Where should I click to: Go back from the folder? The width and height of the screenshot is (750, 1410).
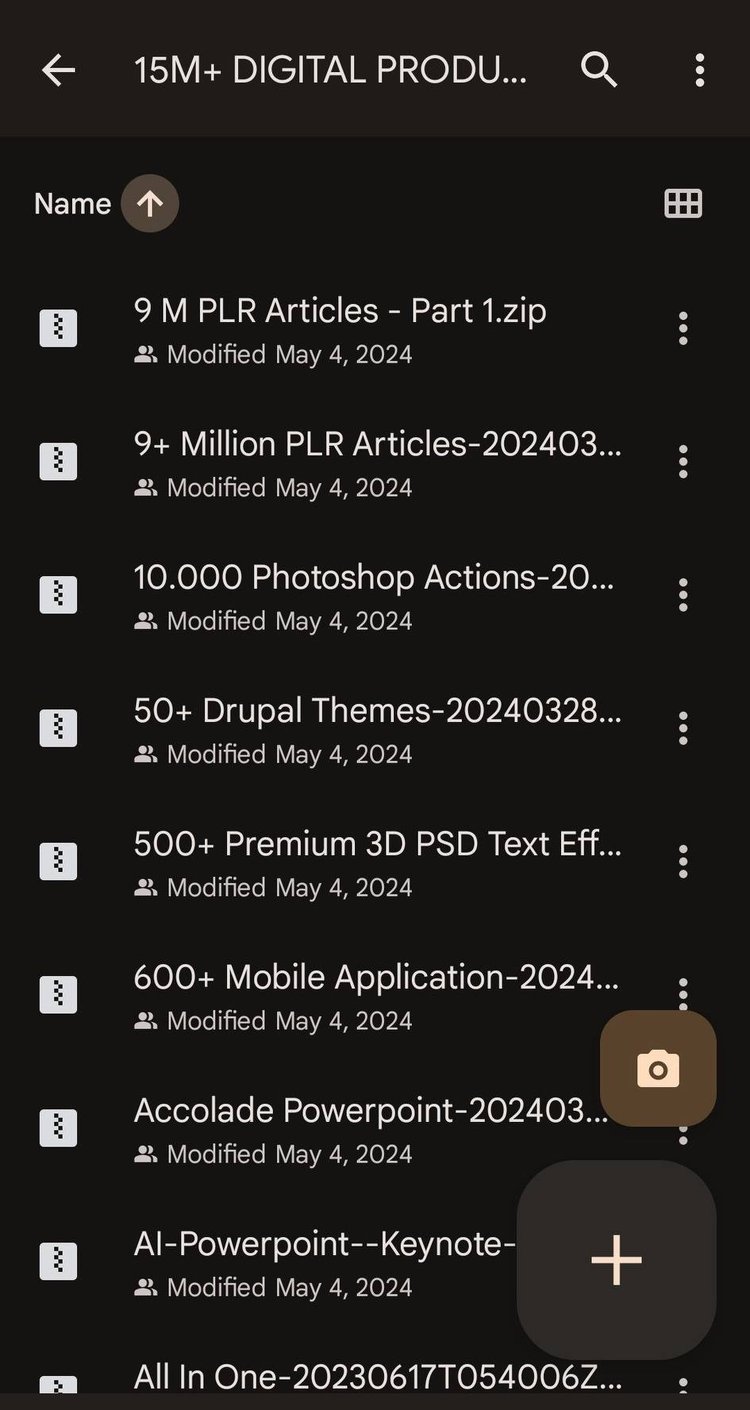pyautogui.click(x=58, y=70)
